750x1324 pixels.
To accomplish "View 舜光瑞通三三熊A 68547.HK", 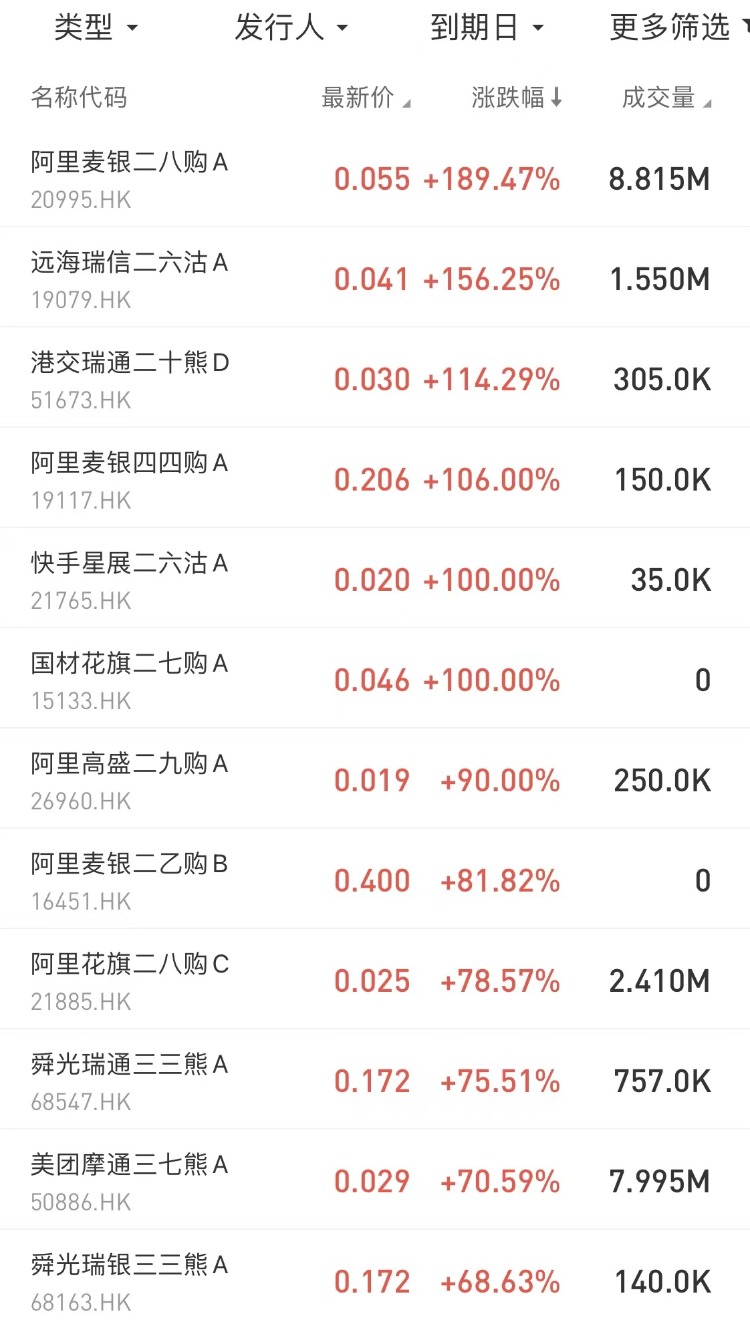I will 375,1079.
